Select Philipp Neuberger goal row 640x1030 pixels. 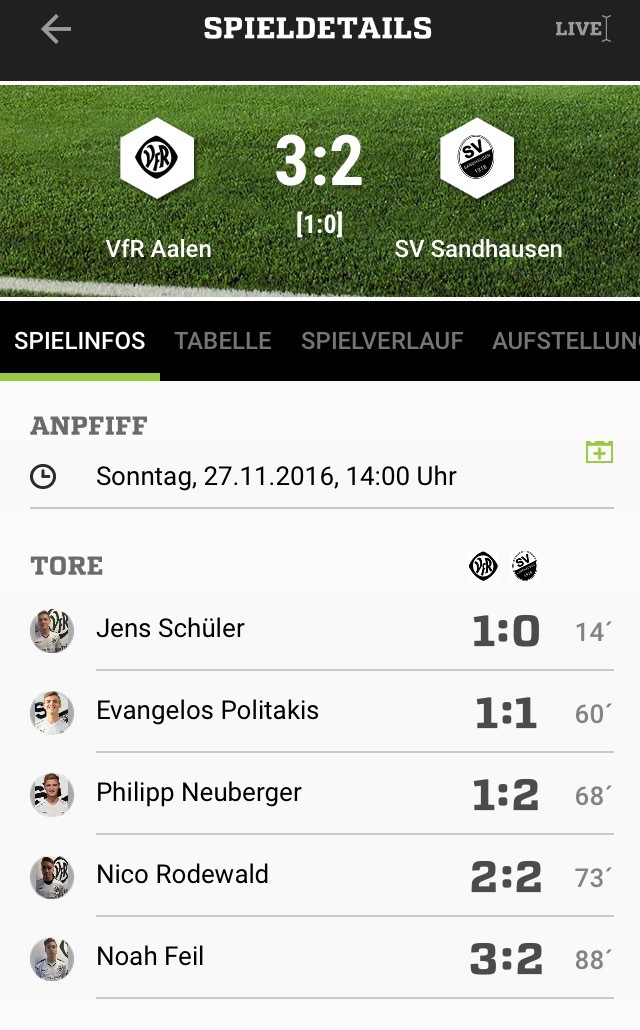[x=320, y=794]
